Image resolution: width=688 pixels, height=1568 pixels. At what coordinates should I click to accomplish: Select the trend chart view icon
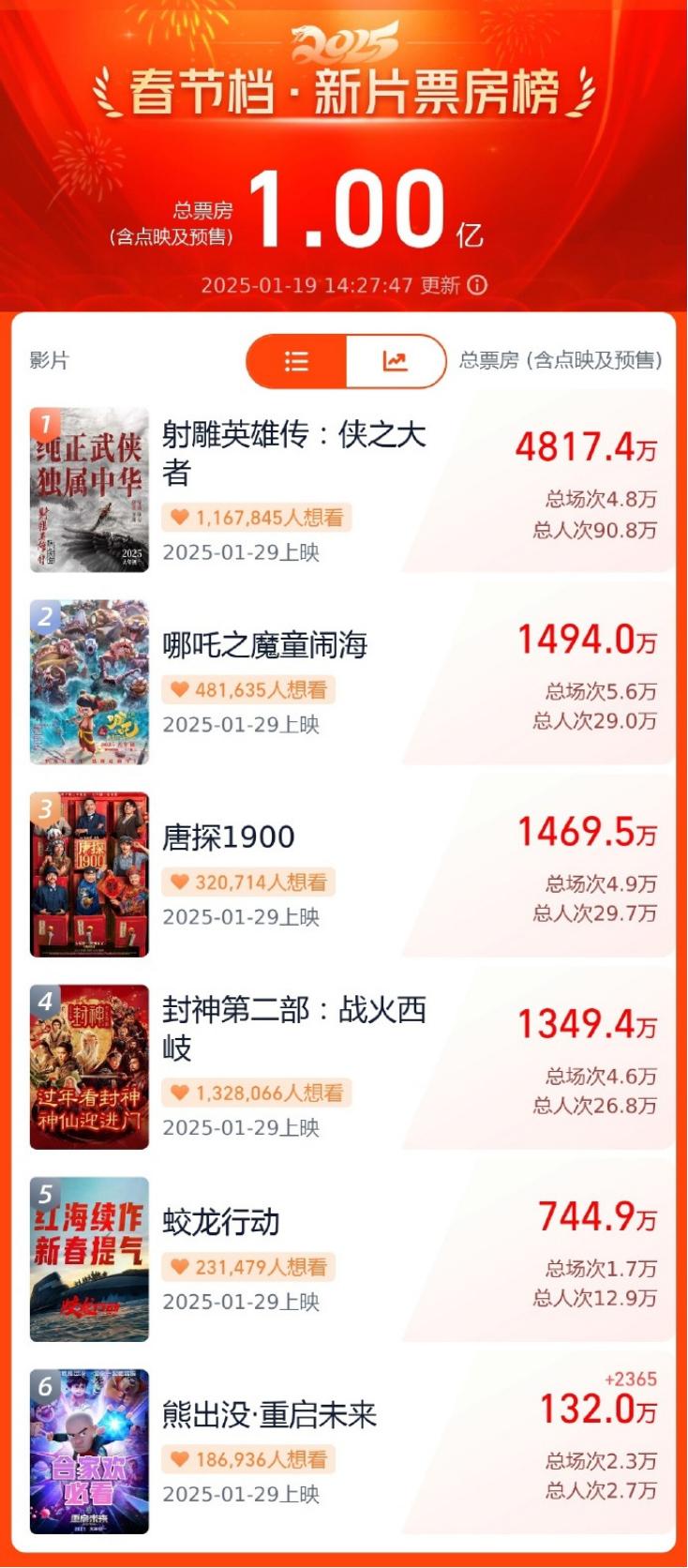[x=395, y=360]
